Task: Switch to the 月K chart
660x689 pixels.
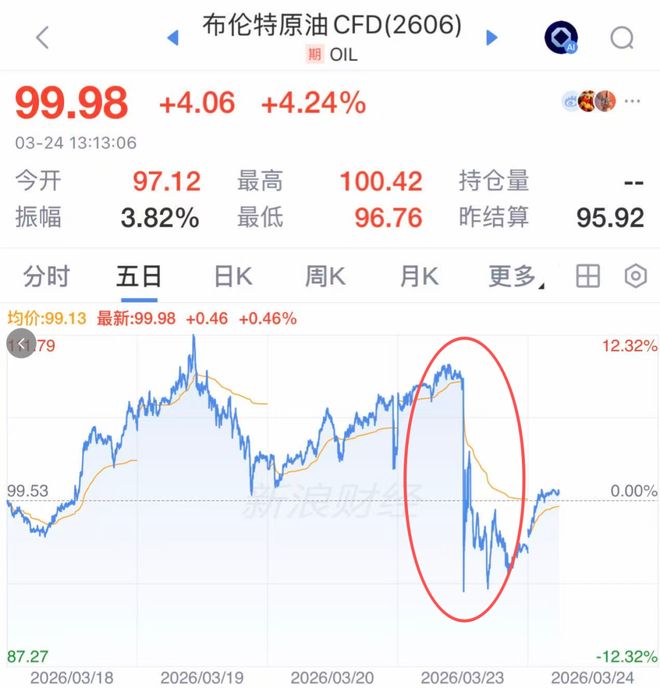Action: point(419,275)
